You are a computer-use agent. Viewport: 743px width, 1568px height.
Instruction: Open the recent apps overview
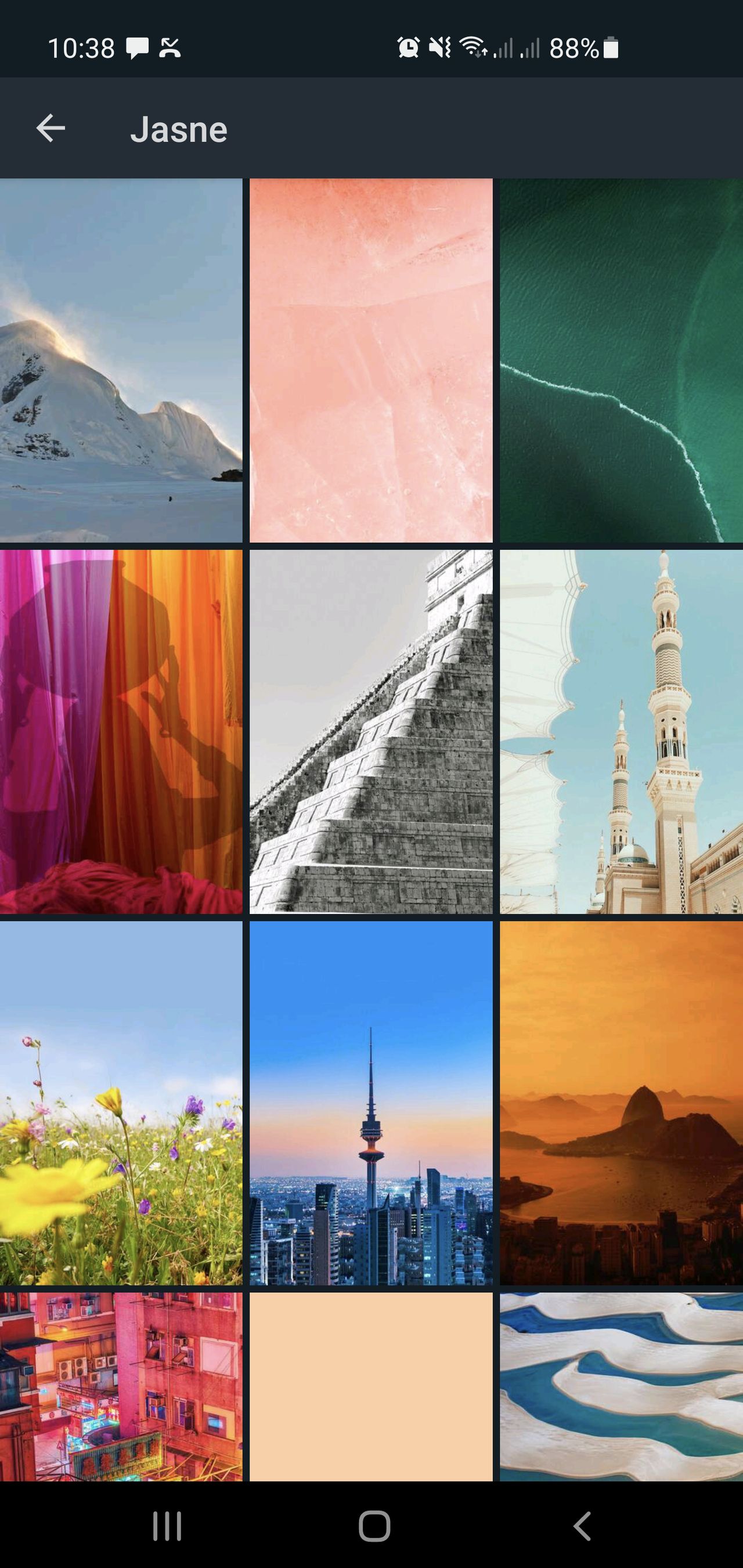click(166, 1526)
